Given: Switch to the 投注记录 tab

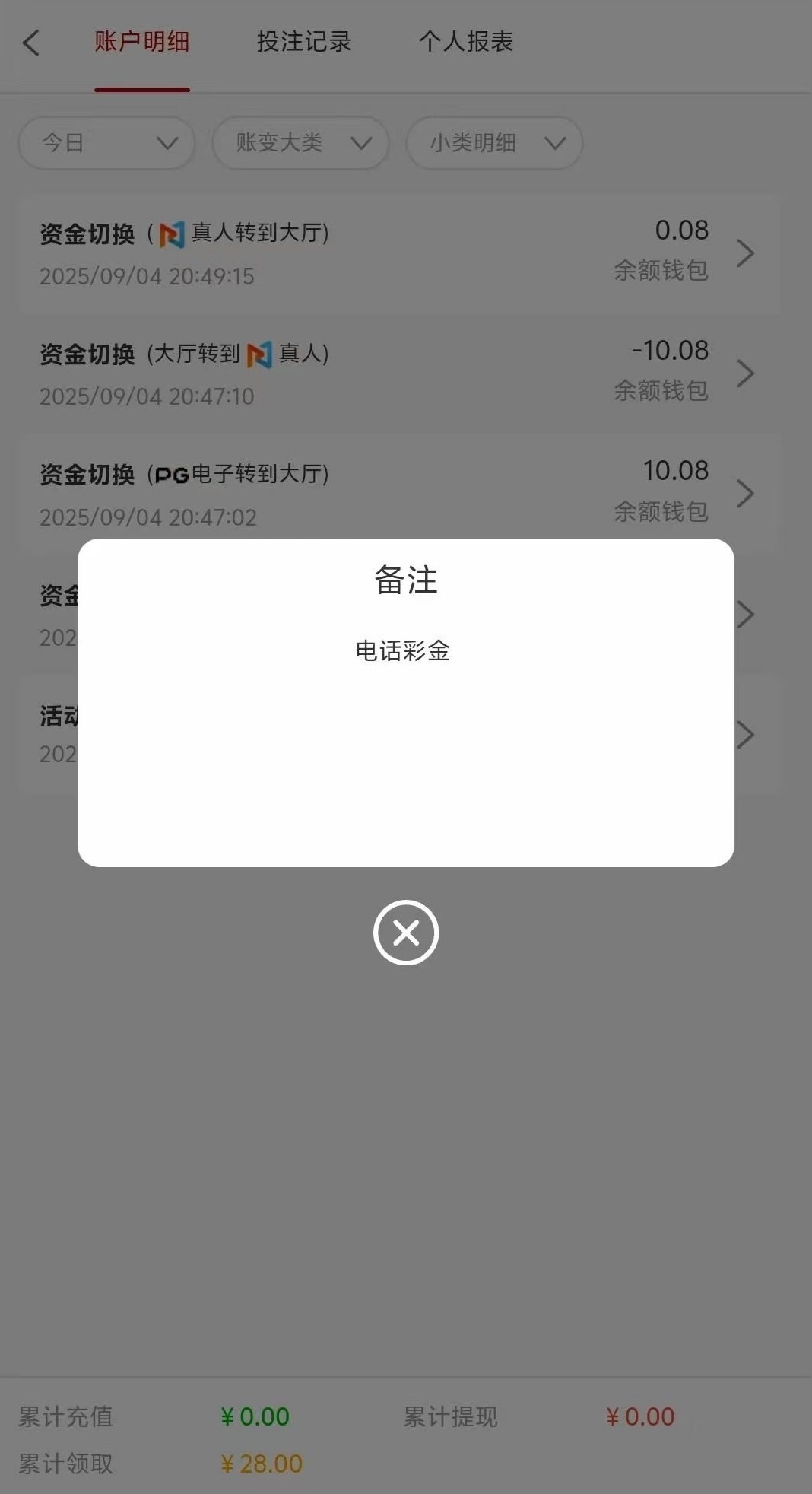Looking at the screenshot, I should [x=304, y=43].
